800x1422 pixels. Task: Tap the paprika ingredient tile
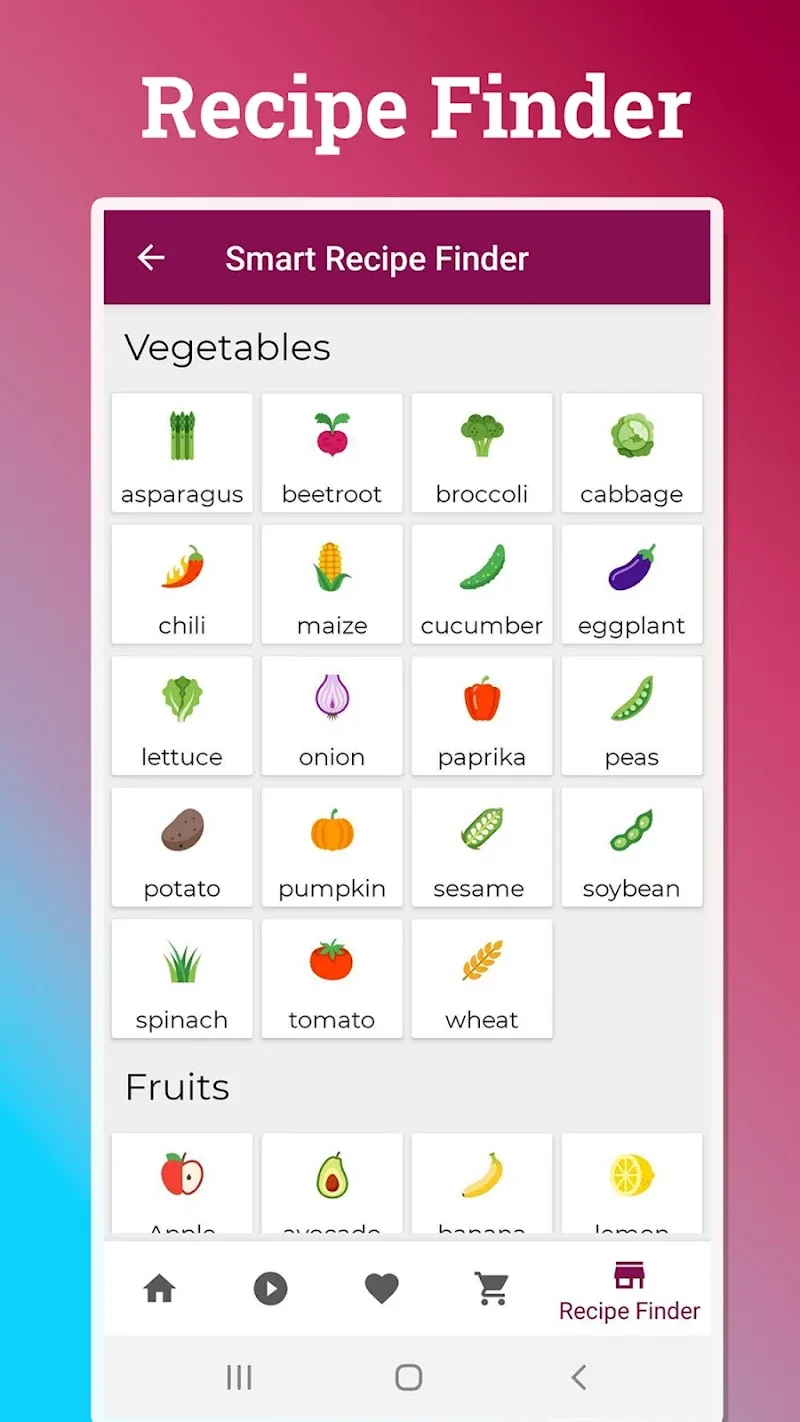(x=482, y=716)
